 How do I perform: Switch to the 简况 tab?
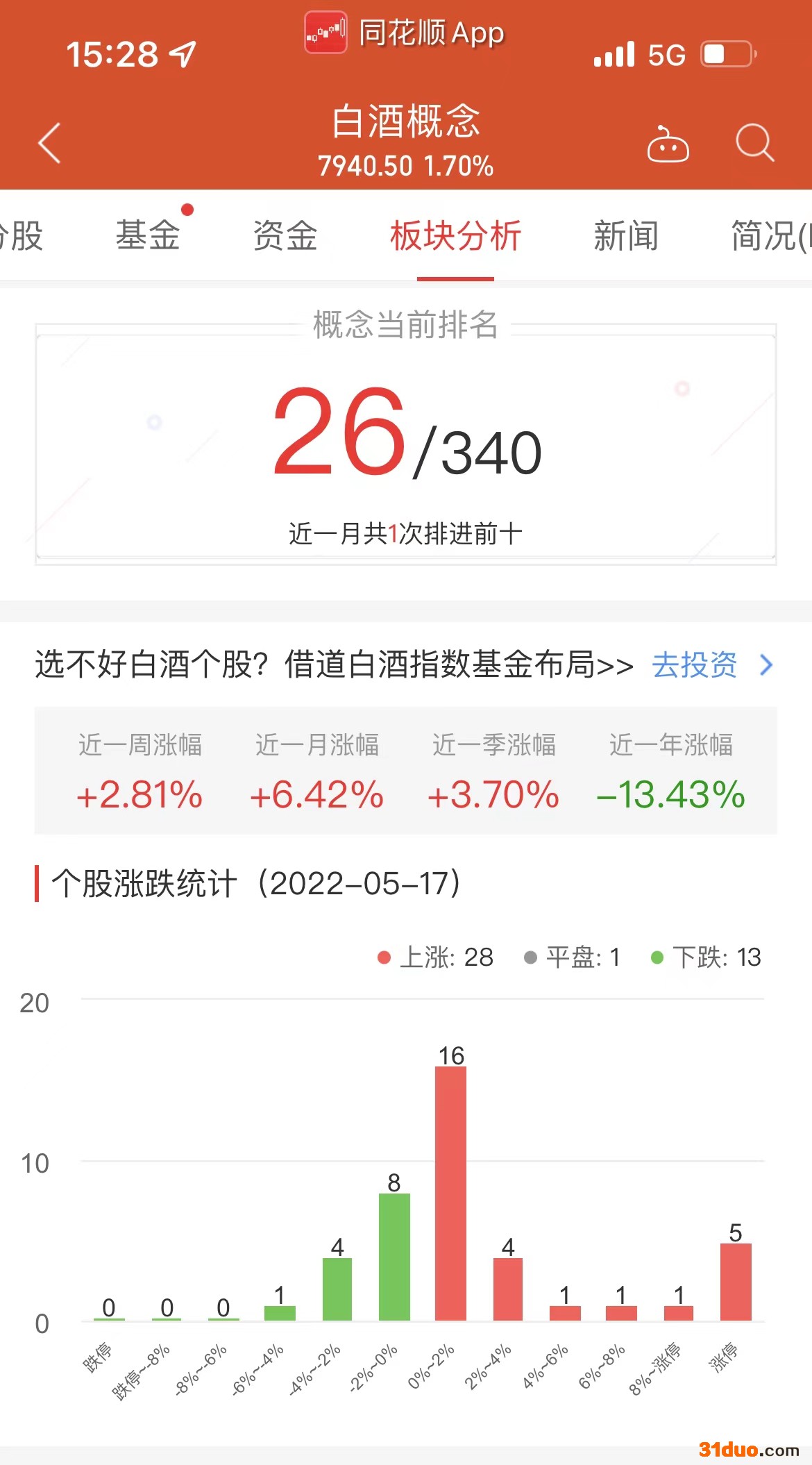click(x=767, y=235)
